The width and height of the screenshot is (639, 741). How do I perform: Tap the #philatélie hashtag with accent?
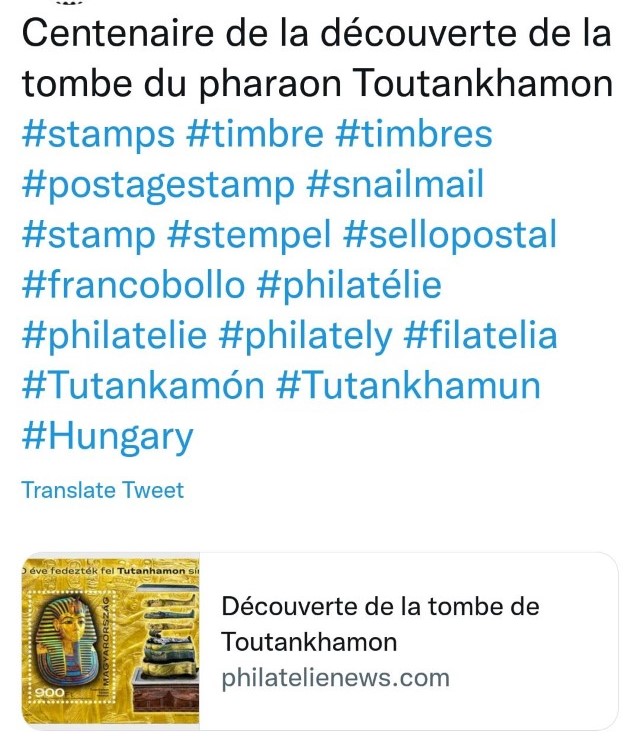349,287
